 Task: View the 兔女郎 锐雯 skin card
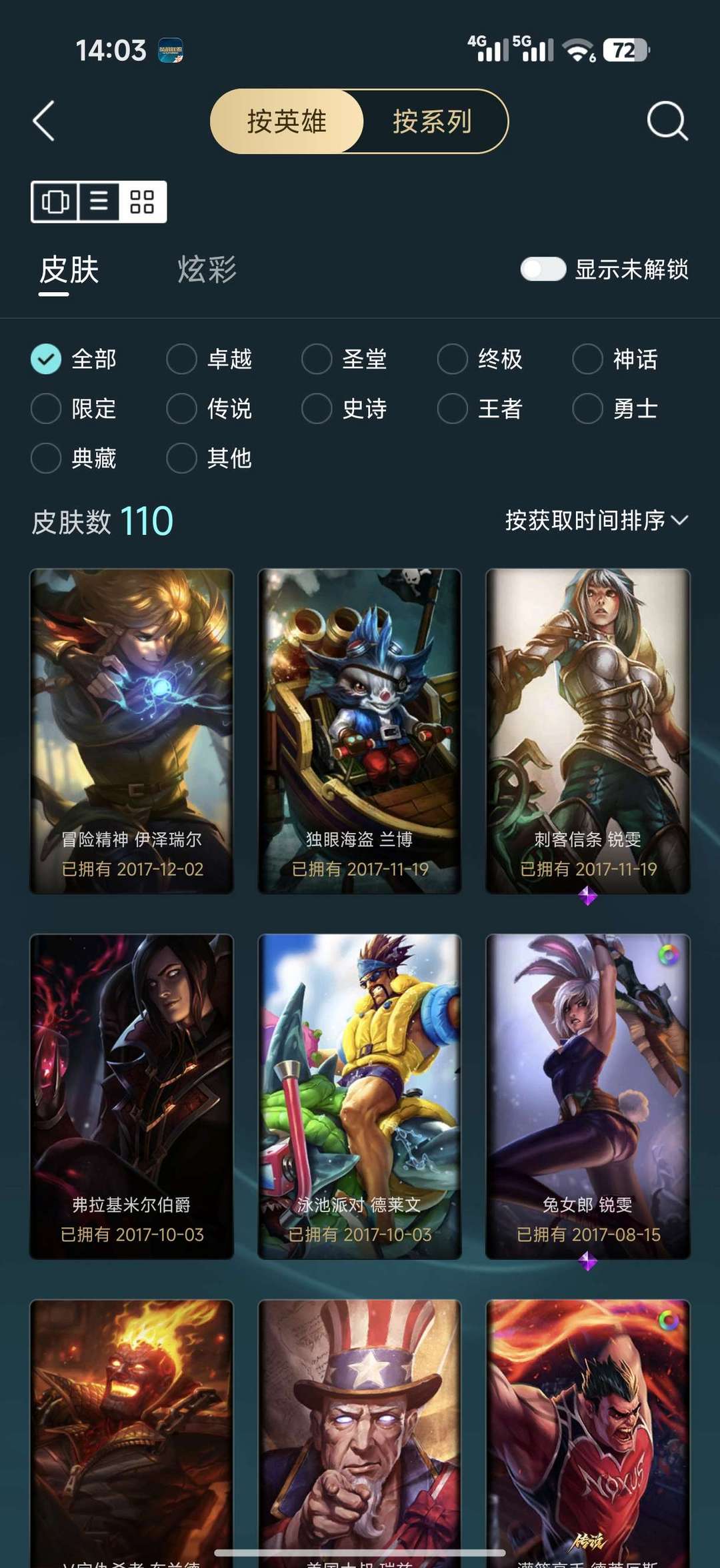[x=588, y=1096]
